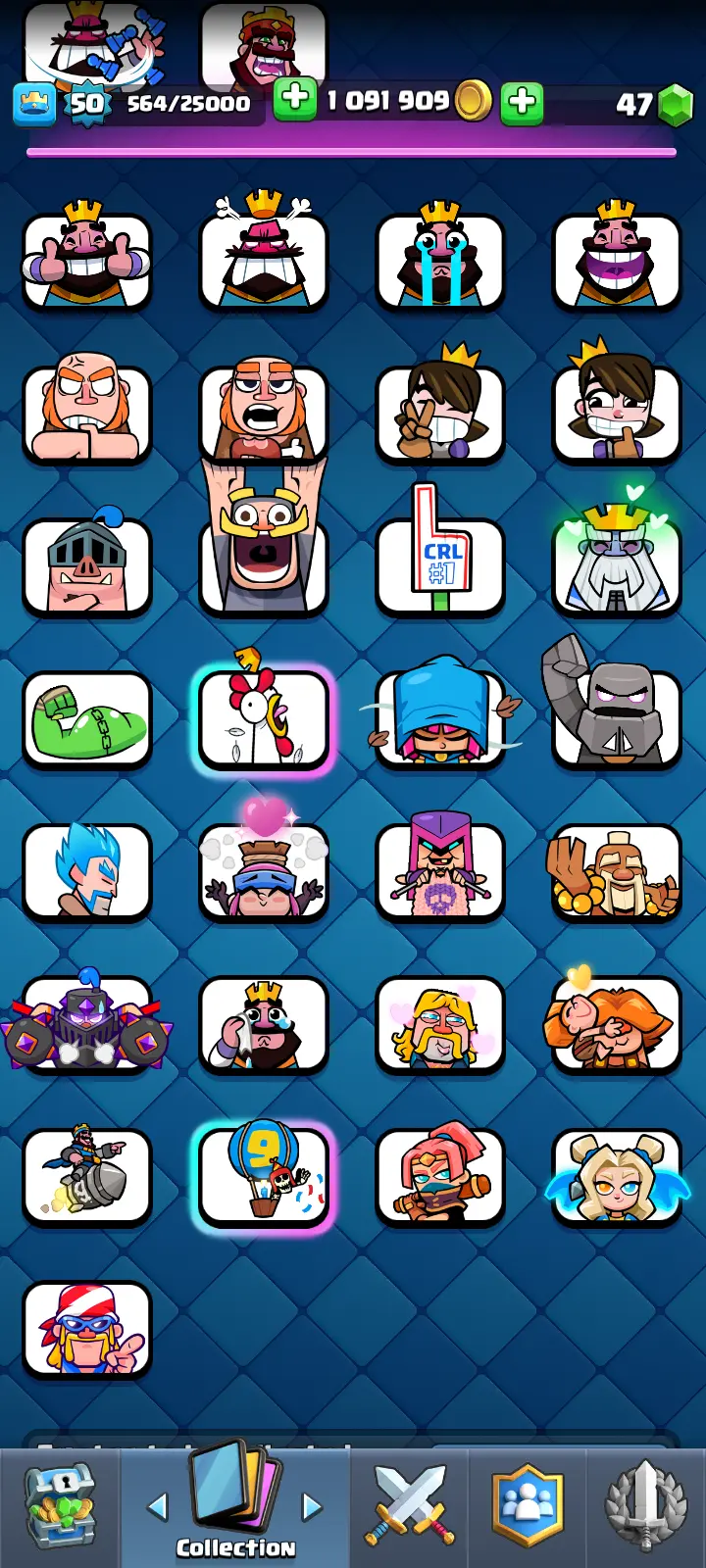Tap the right arrow beside Collection
This screenshot has height=1568, width=706.
click(x=312, y=1506)
